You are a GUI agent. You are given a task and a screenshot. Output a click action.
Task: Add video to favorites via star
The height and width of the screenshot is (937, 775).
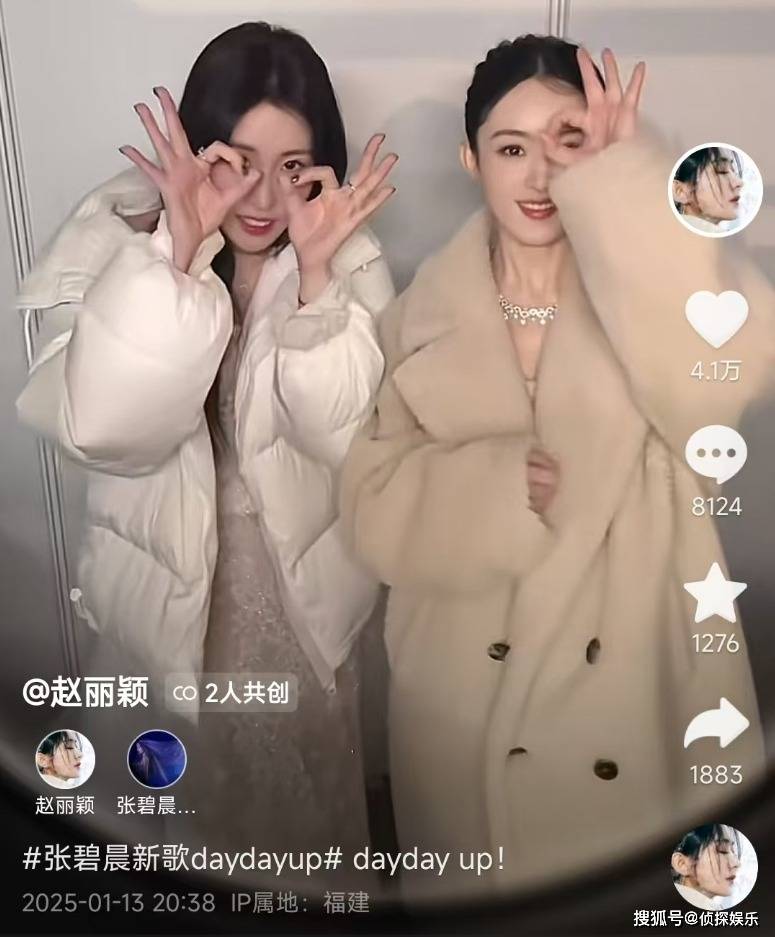(x=716, y=593)
